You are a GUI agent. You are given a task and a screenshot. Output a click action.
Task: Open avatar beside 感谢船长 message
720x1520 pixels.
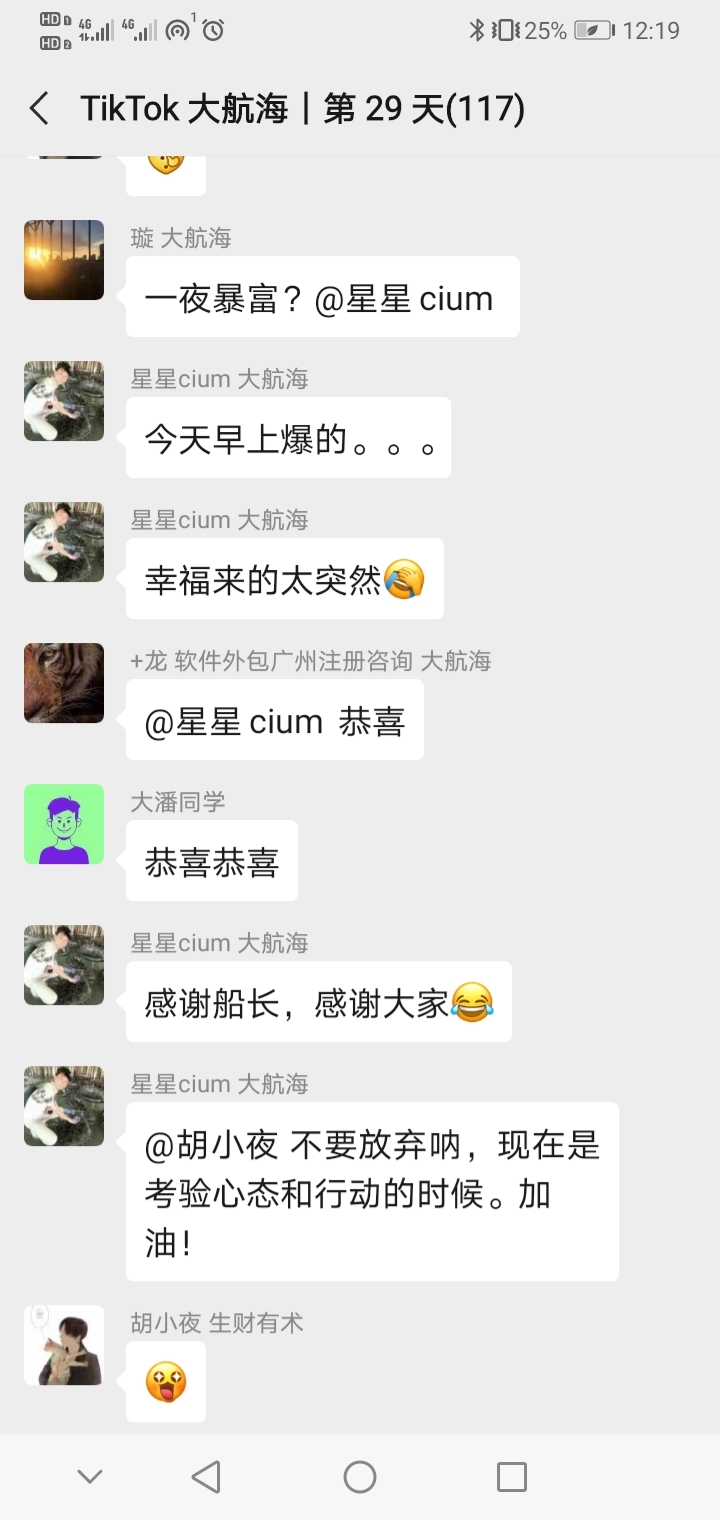[x=64, y=965]
